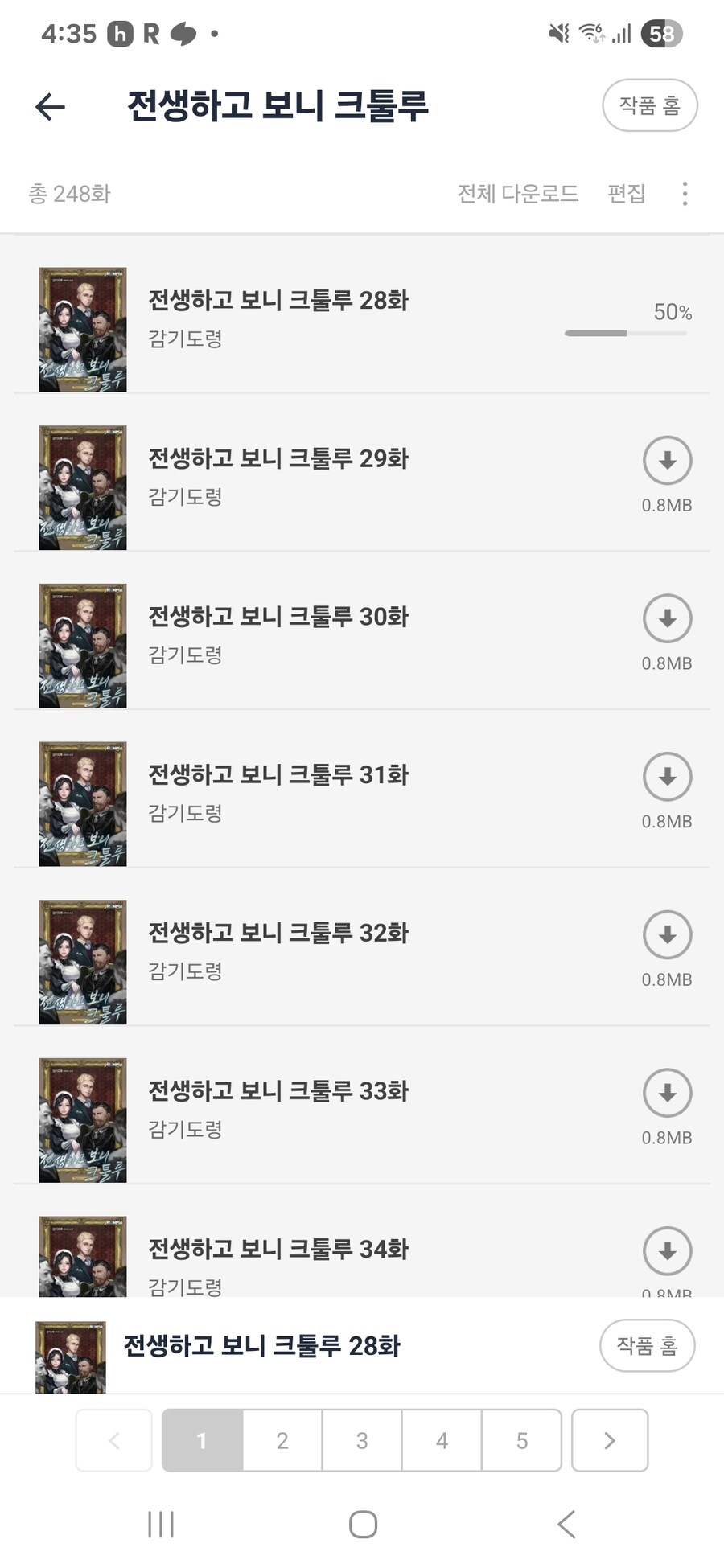Go to page 2 of the episode list
Viewport: 724px width, 1568px height.
tap(281, 1440)
